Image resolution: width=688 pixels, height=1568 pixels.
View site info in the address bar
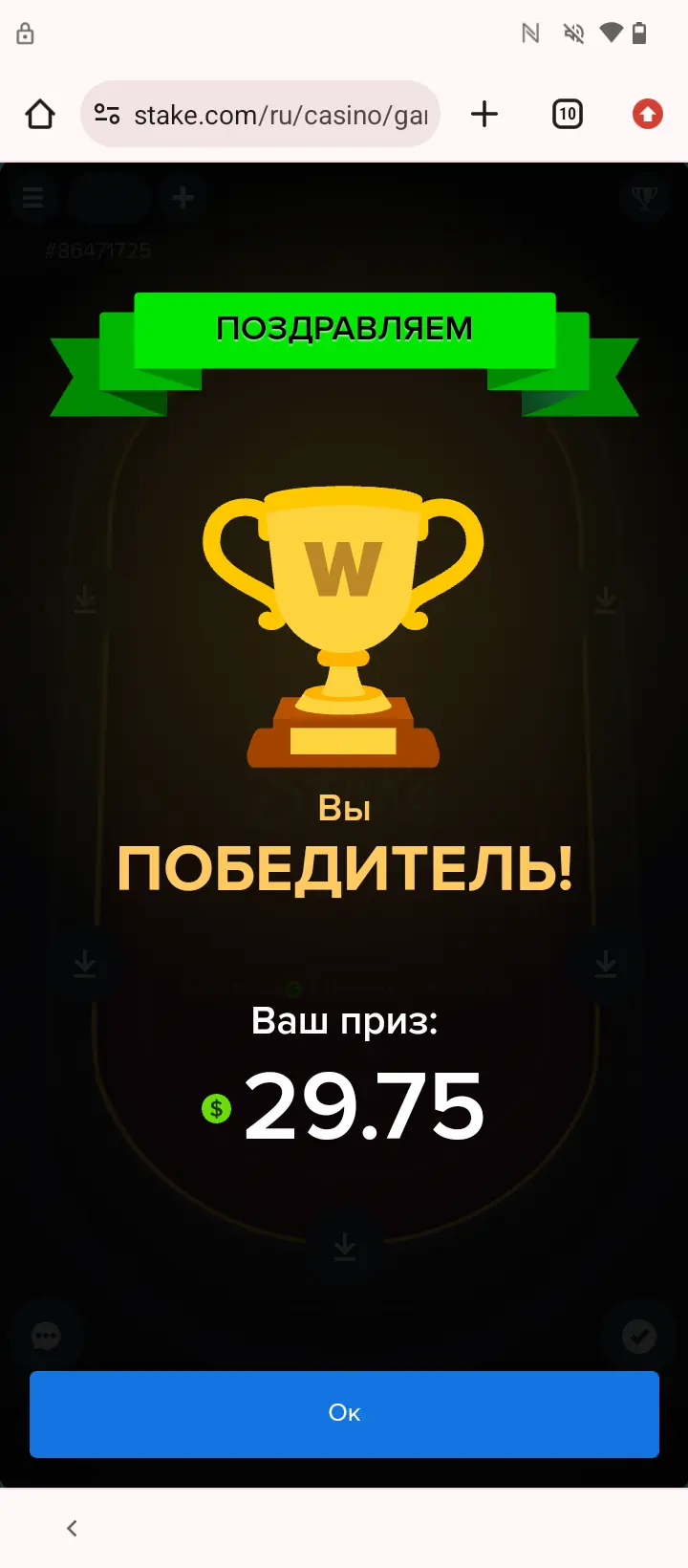tap(107, 115)
